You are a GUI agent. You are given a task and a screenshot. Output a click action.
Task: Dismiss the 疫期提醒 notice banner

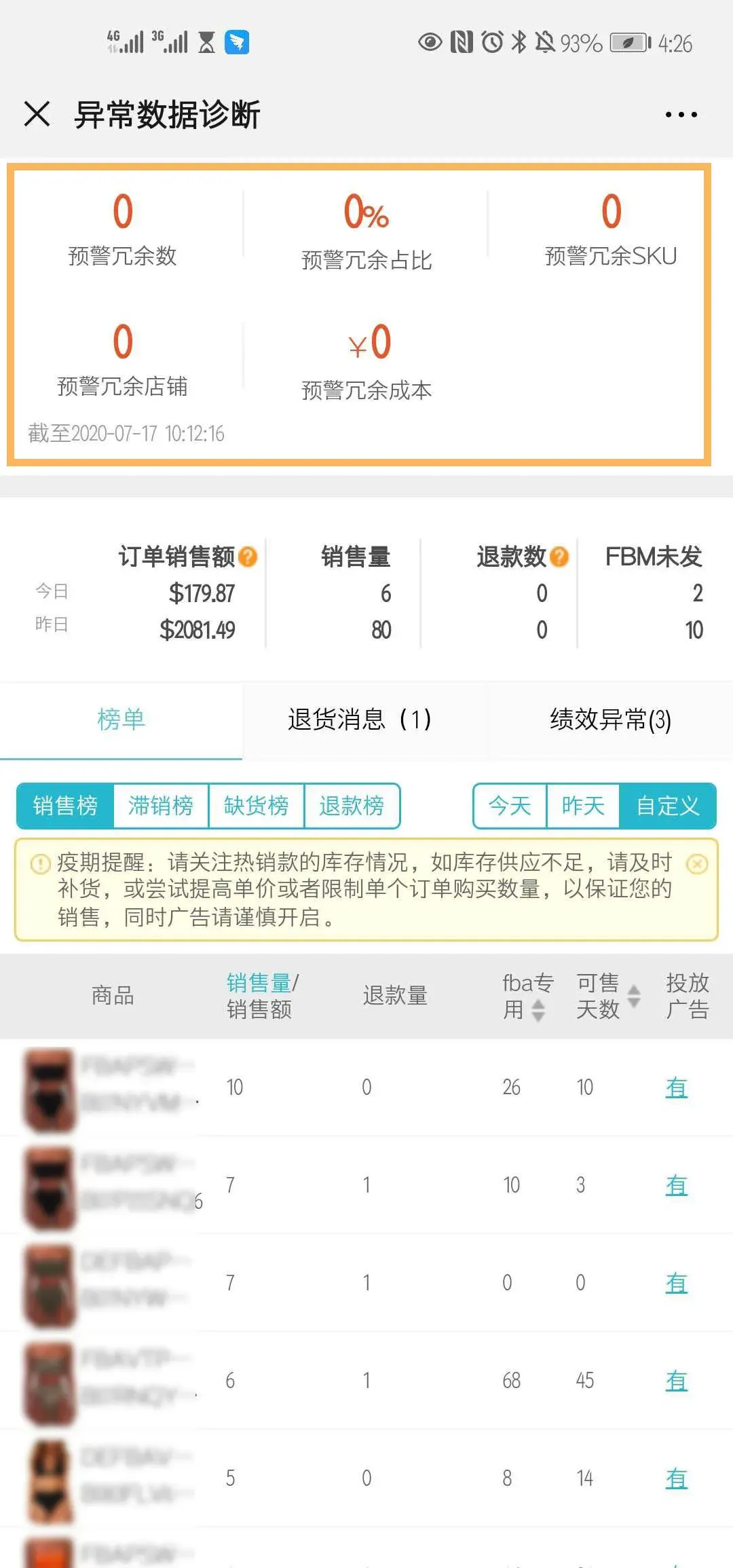coord(697,863)
